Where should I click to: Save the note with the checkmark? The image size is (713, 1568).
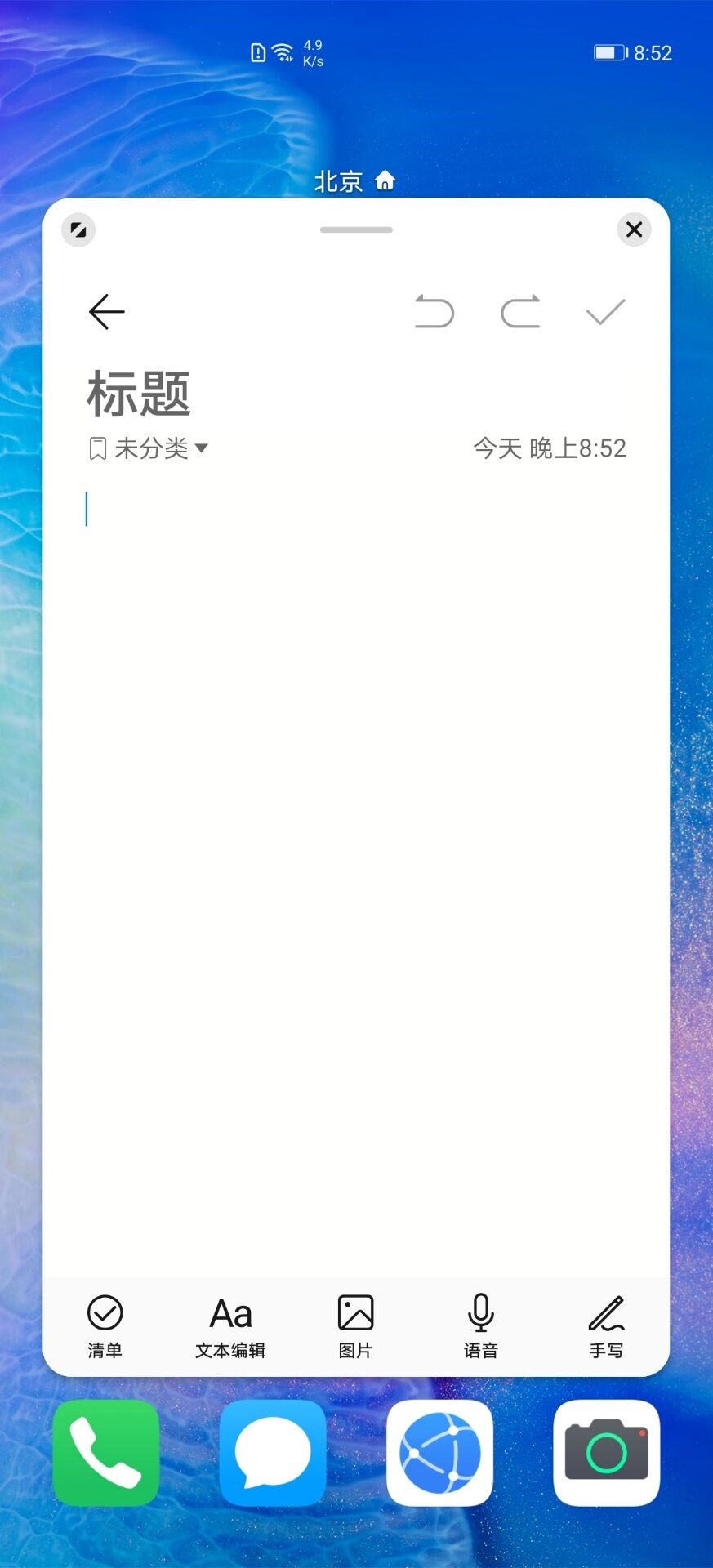click(x=605, y=312)
